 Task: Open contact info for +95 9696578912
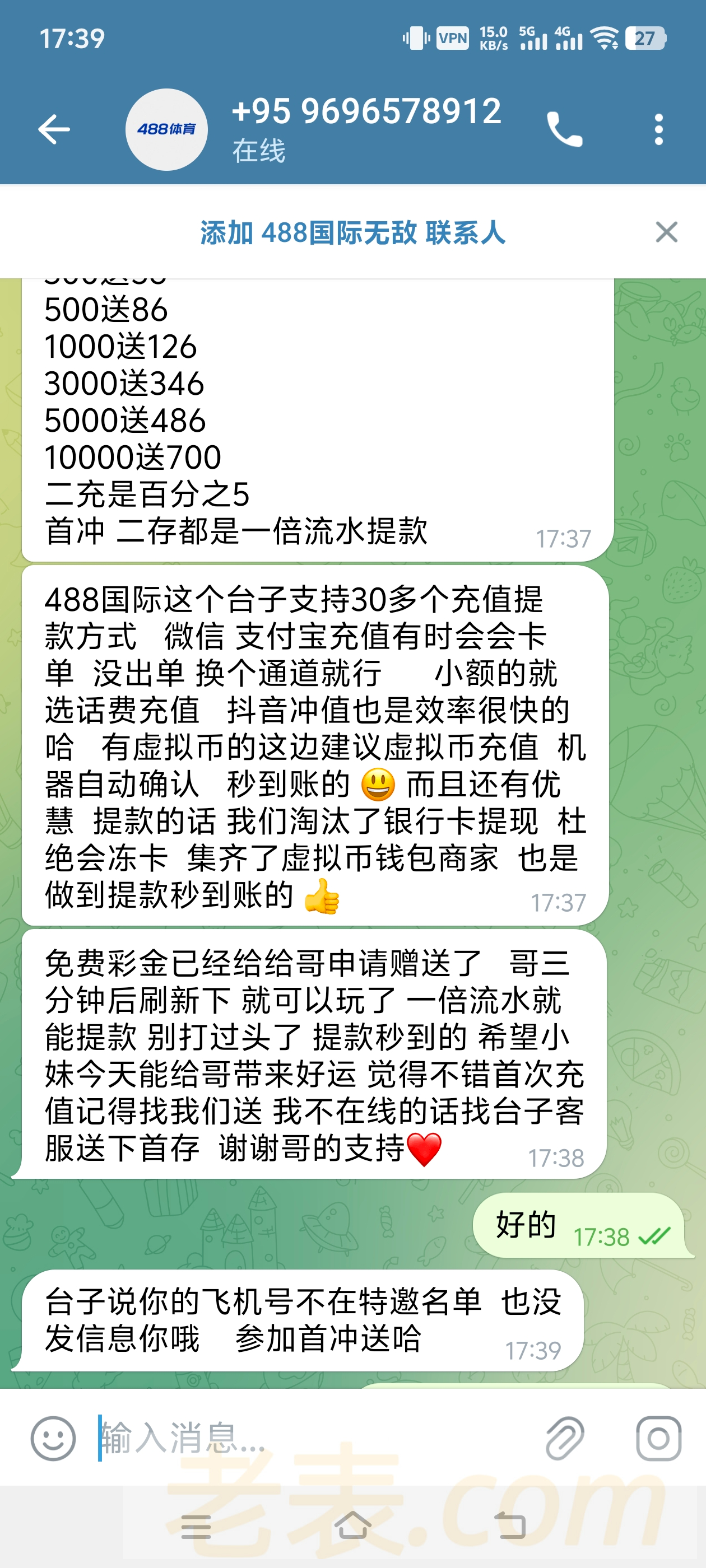[366, 128]
